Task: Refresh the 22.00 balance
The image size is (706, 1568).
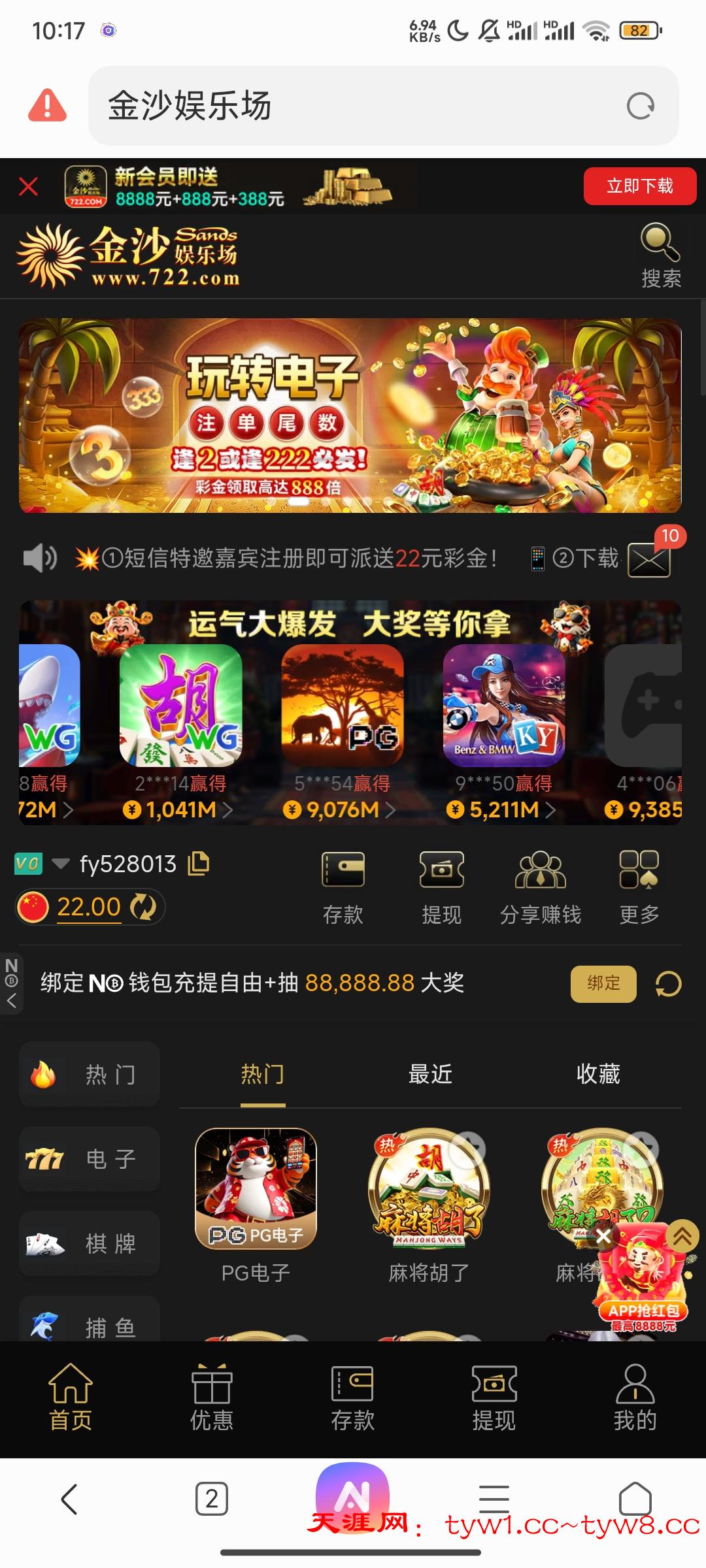Action: click(143, 907)
